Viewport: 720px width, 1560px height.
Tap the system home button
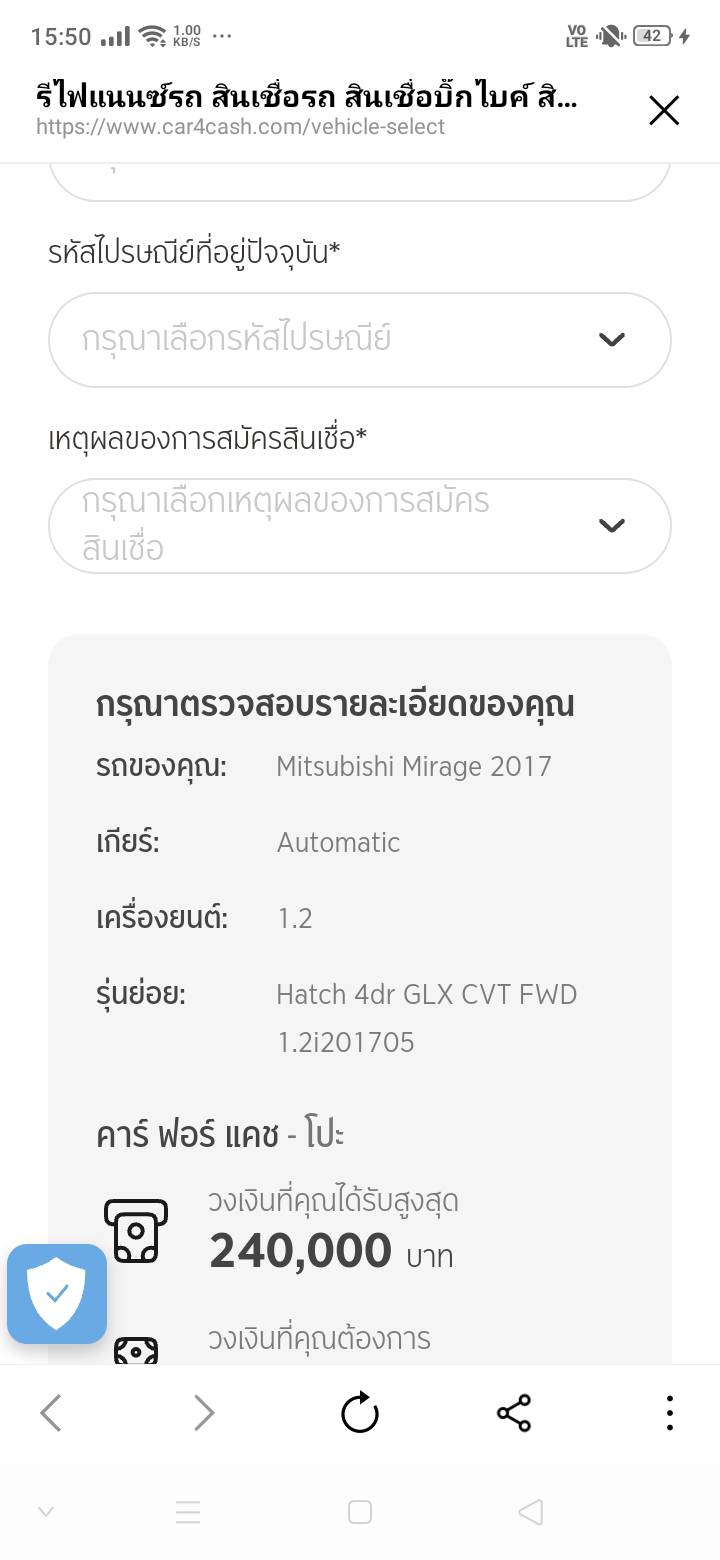[360, 1512]
